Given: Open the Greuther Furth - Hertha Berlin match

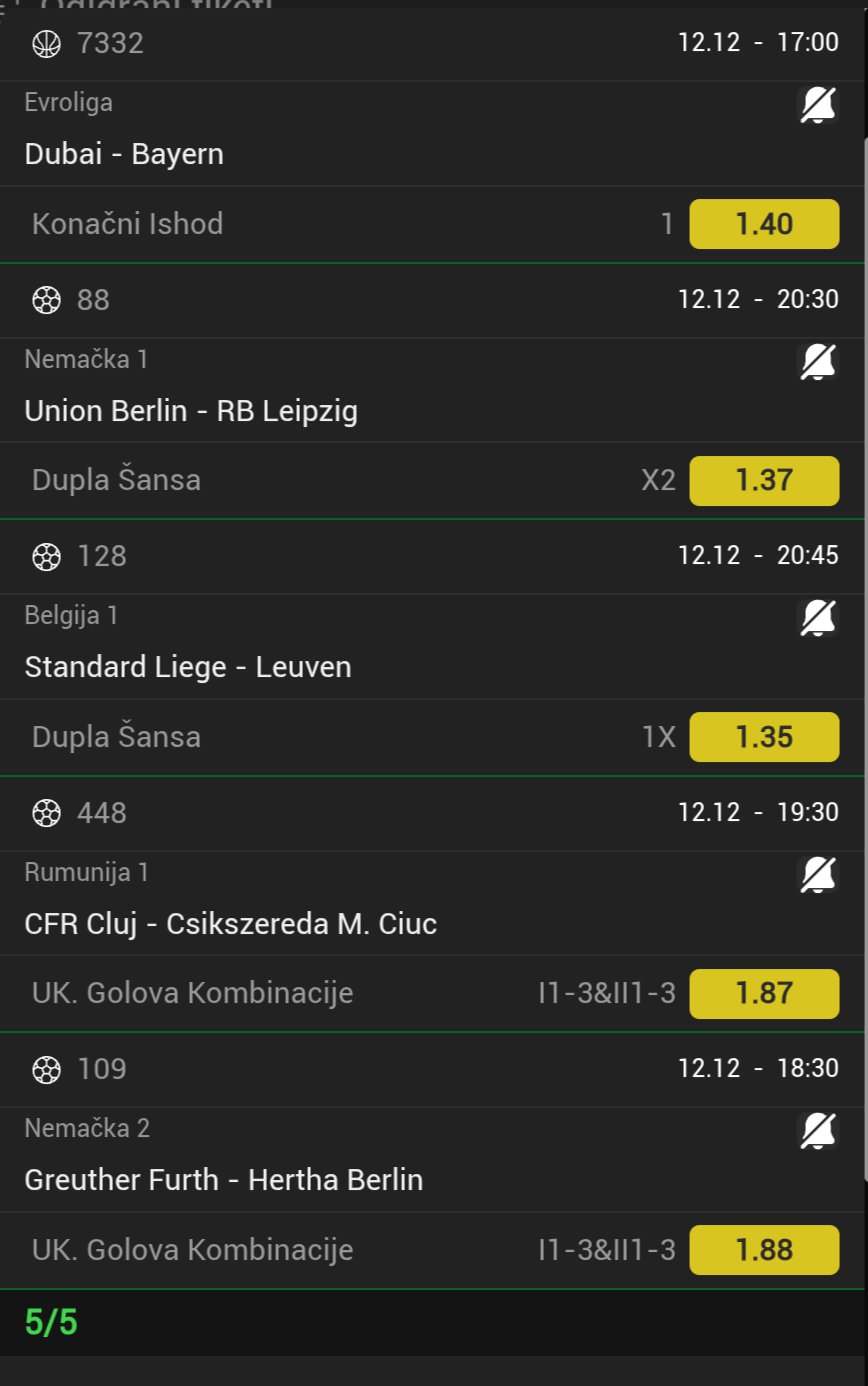Looking at the screenshot, I should [224, 1180].
